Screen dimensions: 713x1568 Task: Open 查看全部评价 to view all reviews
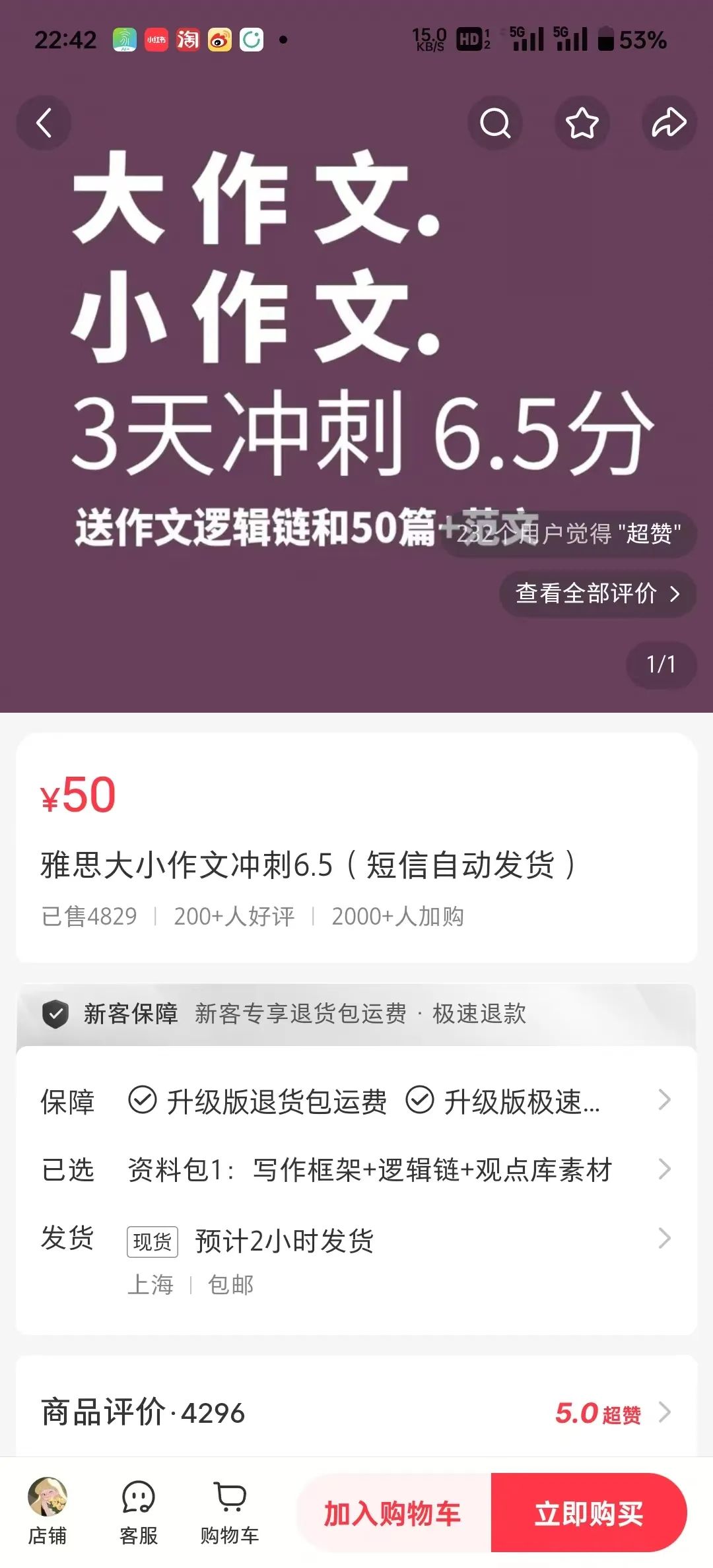pyautogui.click(x=597, y=594)
